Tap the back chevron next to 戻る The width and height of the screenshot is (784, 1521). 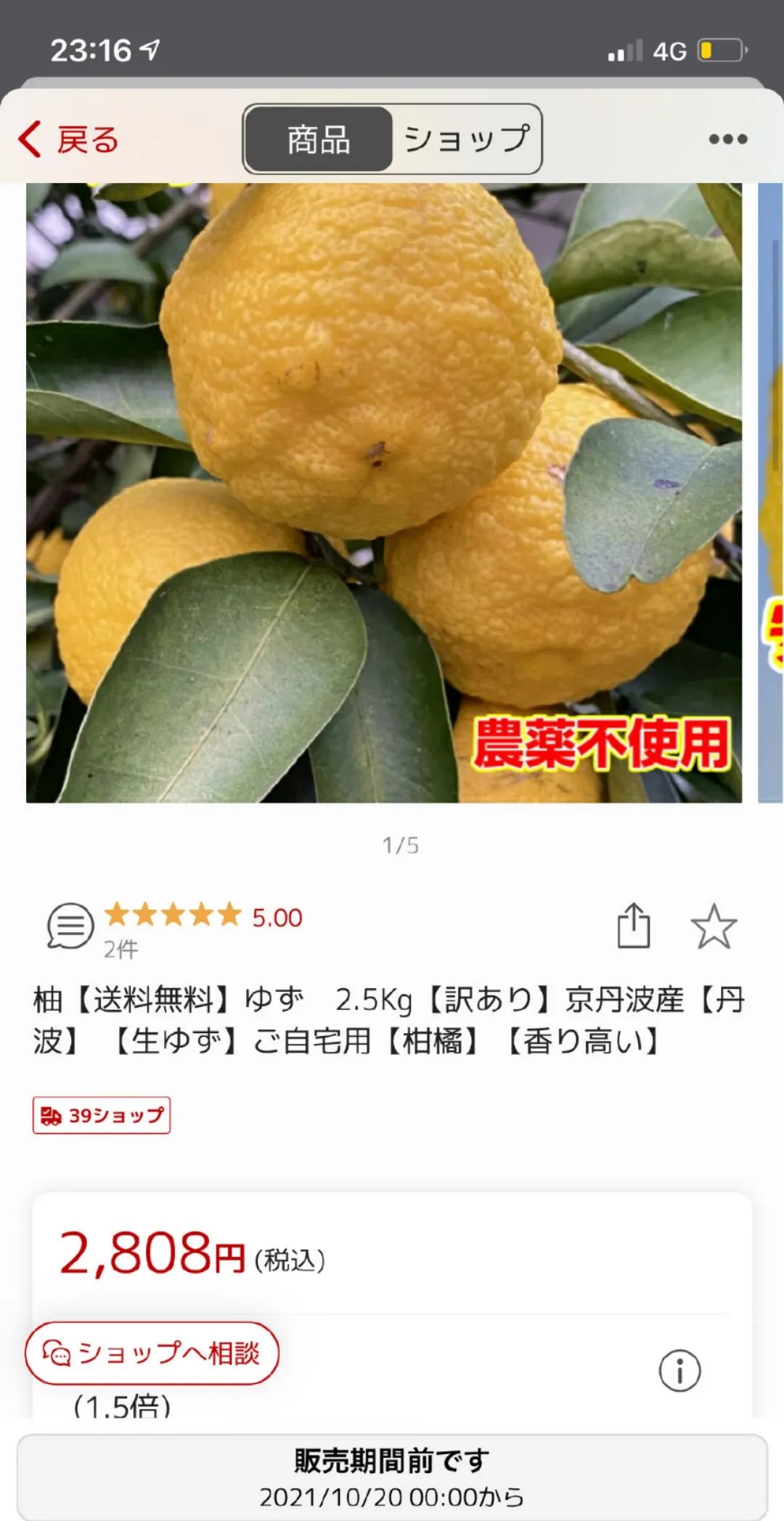point(29,139)
